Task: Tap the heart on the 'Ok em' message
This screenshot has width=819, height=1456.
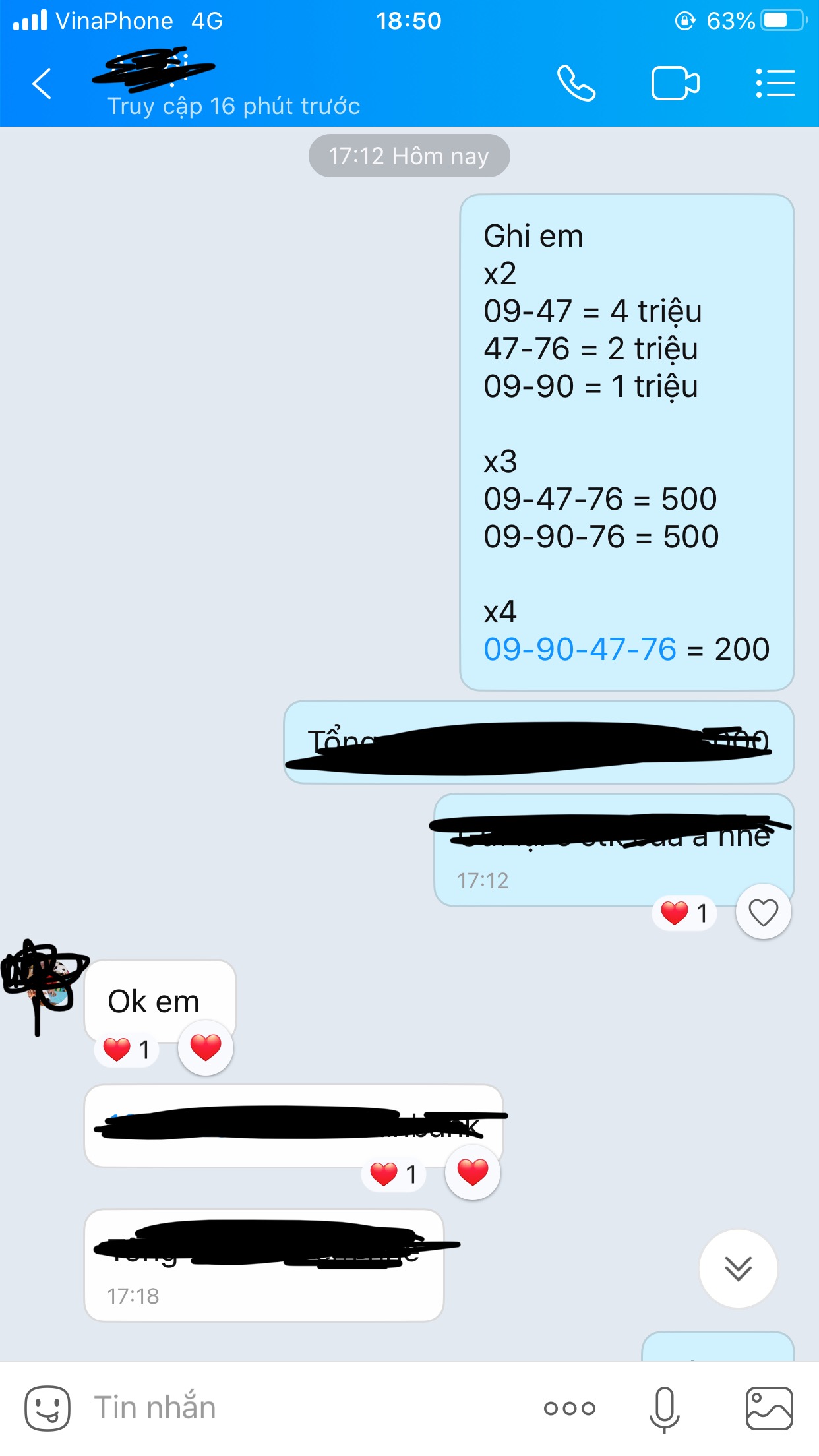Action: coord(206,1048)
